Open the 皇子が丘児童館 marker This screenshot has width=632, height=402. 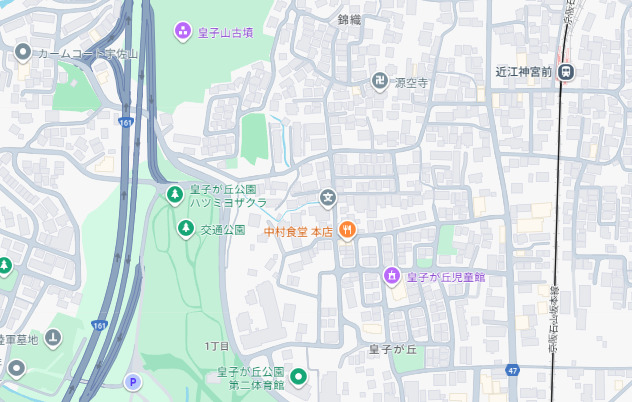pos(393,275)
